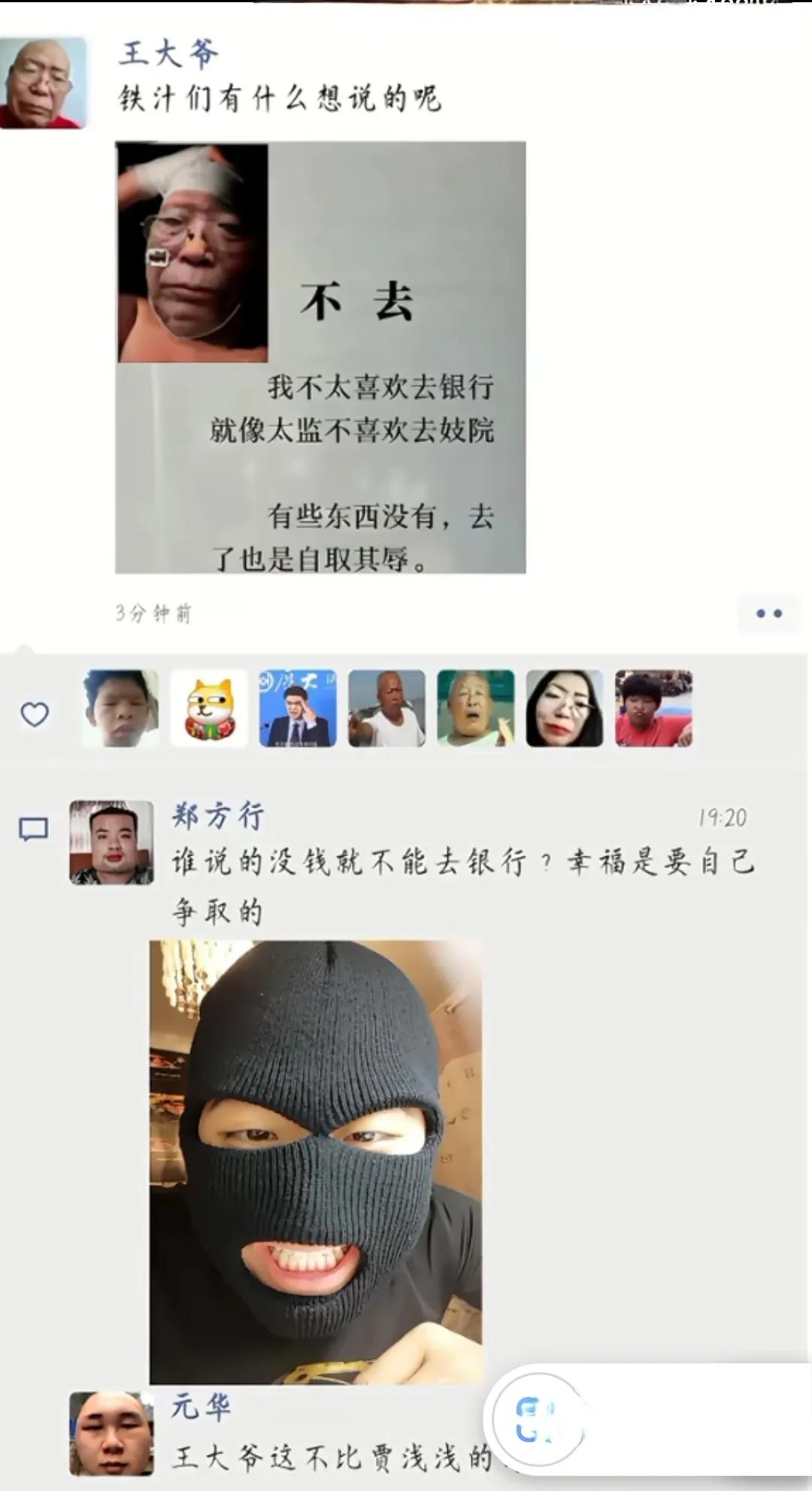Open 郑方行's avatar in the comments

(111, 842)
